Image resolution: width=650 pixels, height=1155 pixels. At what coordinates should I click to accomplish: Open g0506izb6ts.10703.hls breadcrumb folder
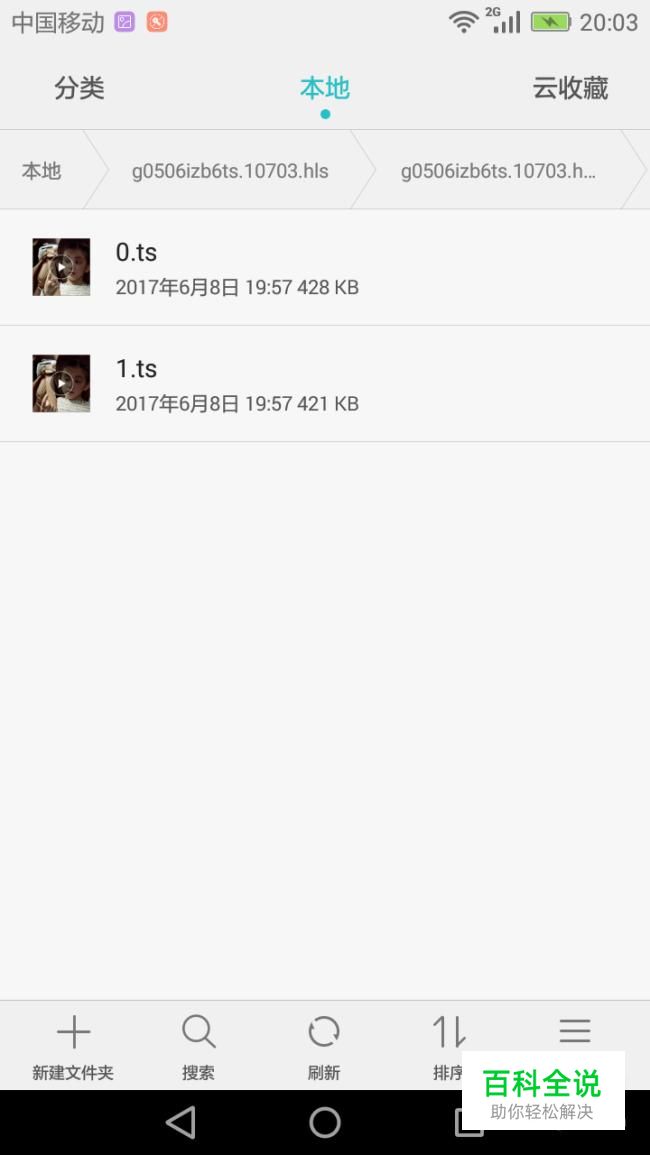click(230, 171)
